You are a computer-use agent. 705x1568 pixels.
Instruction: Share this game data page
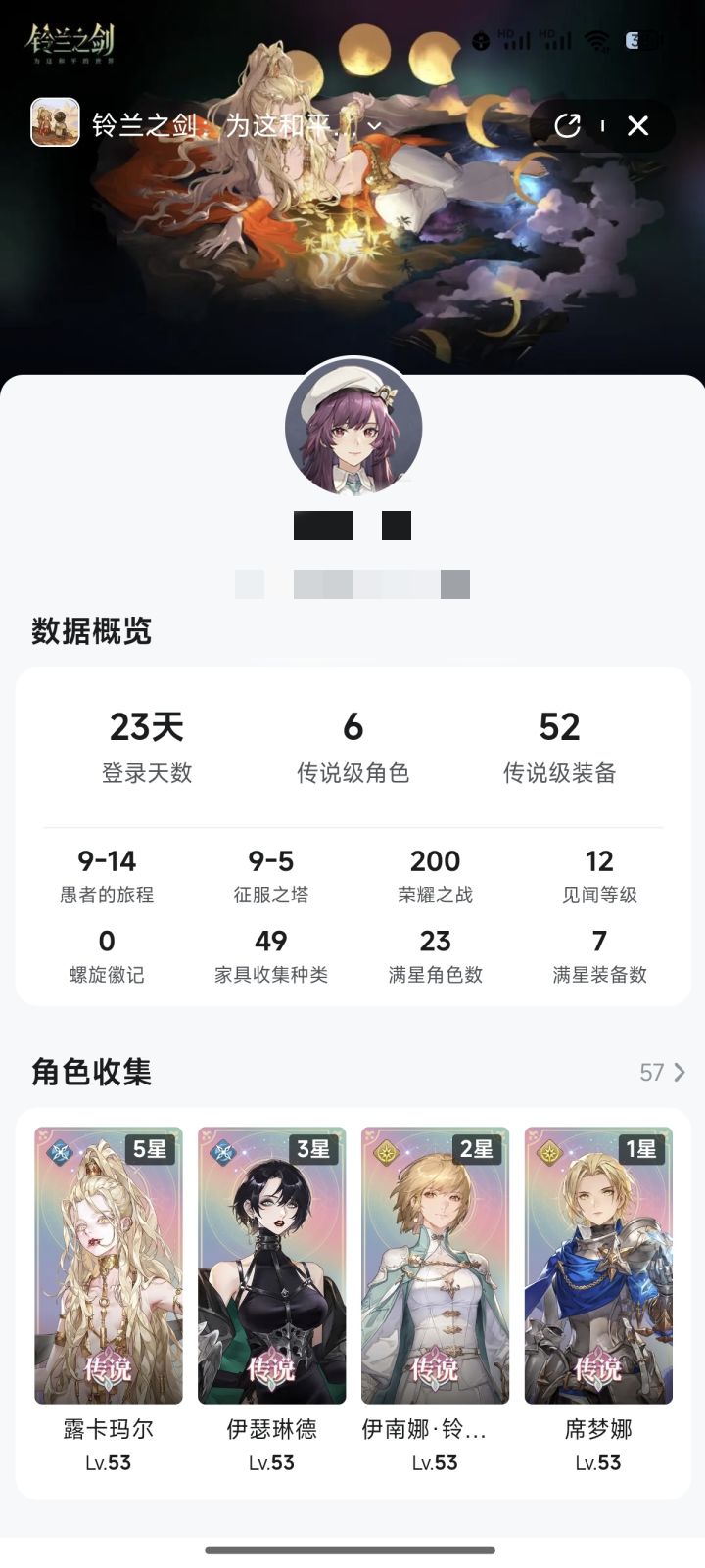click(x=567, y=126)
